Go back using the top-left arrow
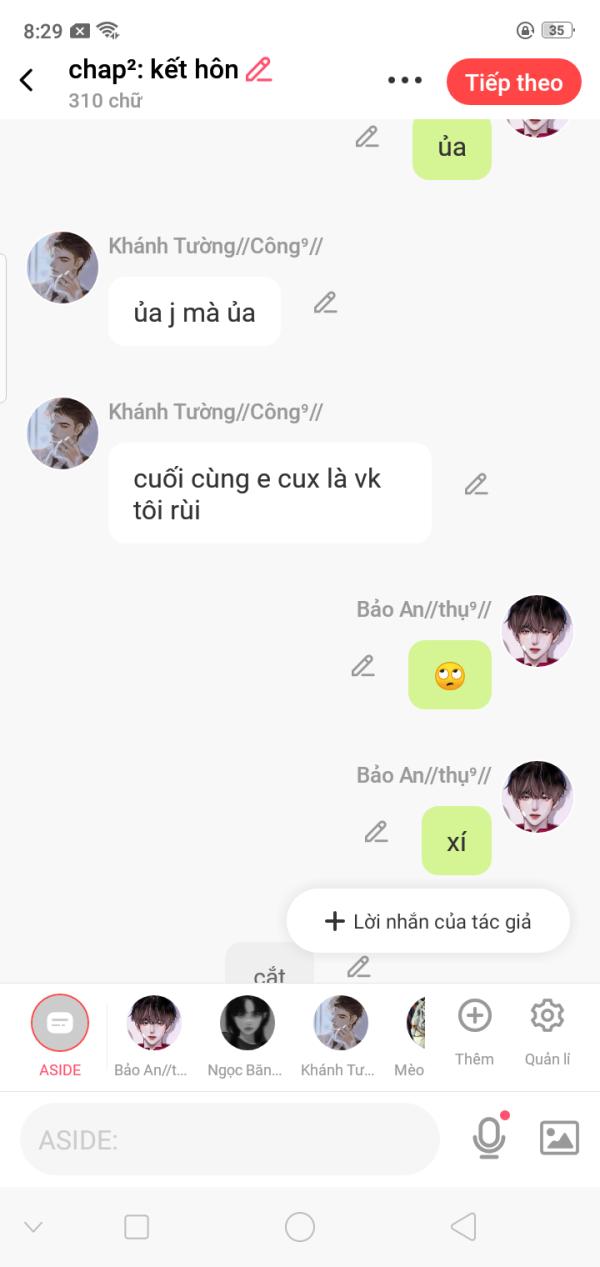This screenshot has width=600, height=1267. coord(27,81)
